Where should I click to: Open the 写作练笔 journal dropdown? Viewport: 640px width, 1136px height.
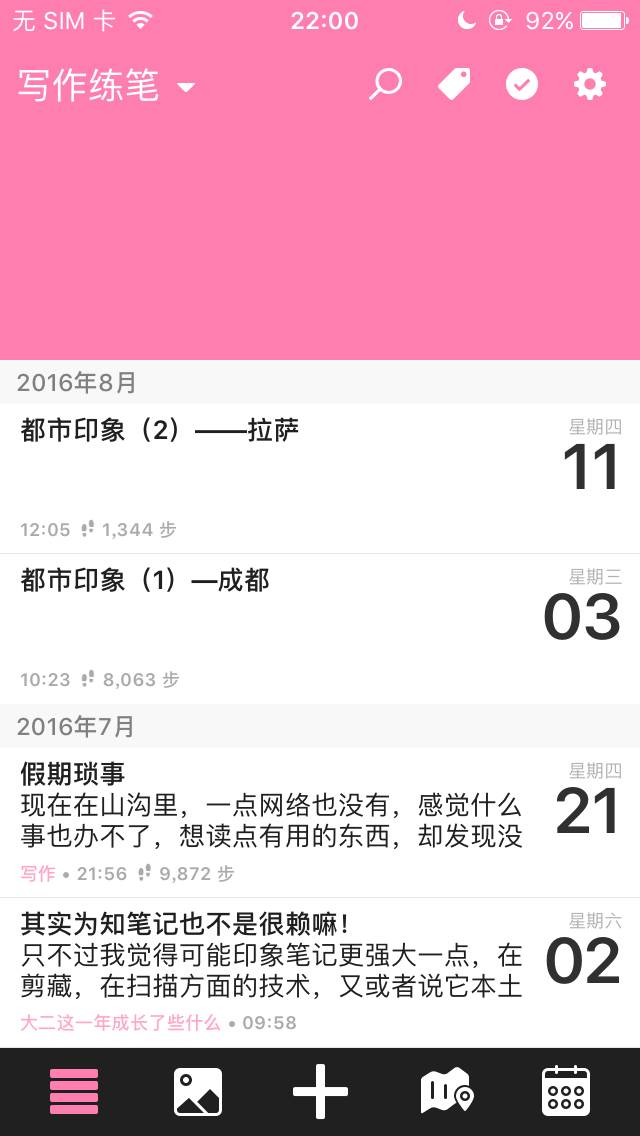pyautogui.click(x=106, y=86)
